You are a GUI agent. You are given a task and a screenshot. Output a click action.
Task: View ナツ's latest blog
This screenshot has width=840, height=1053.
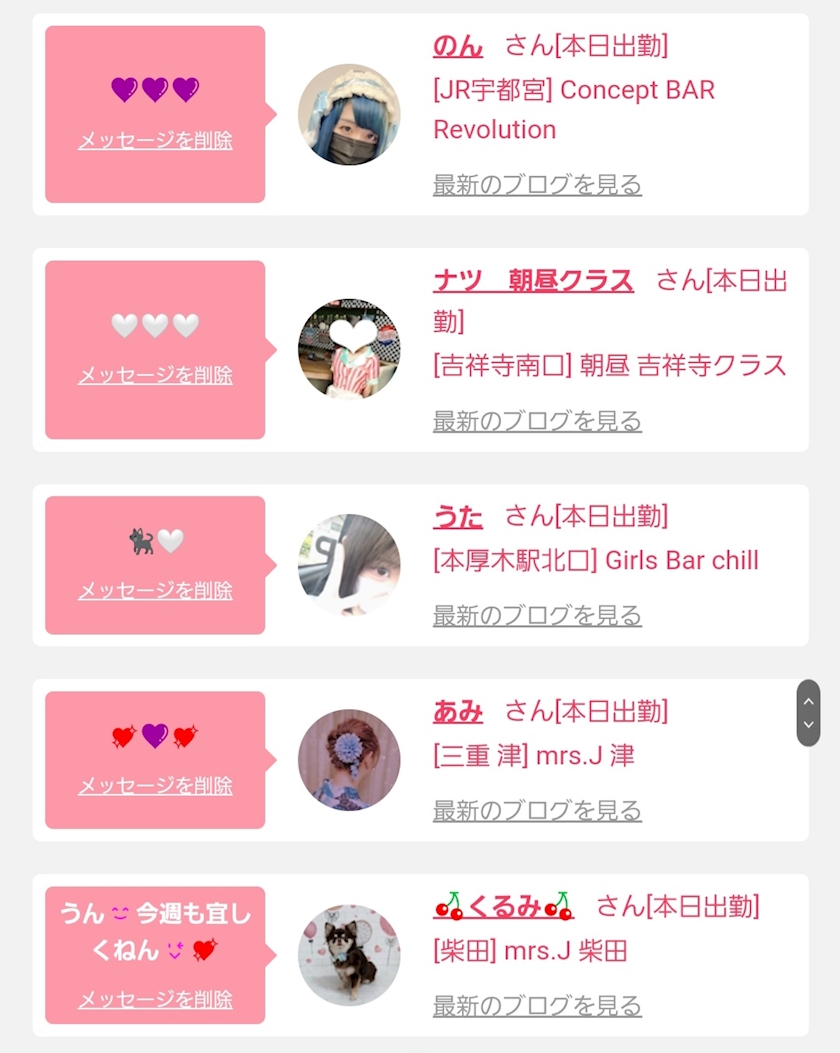pyautogui.click(x=537, y=421)
